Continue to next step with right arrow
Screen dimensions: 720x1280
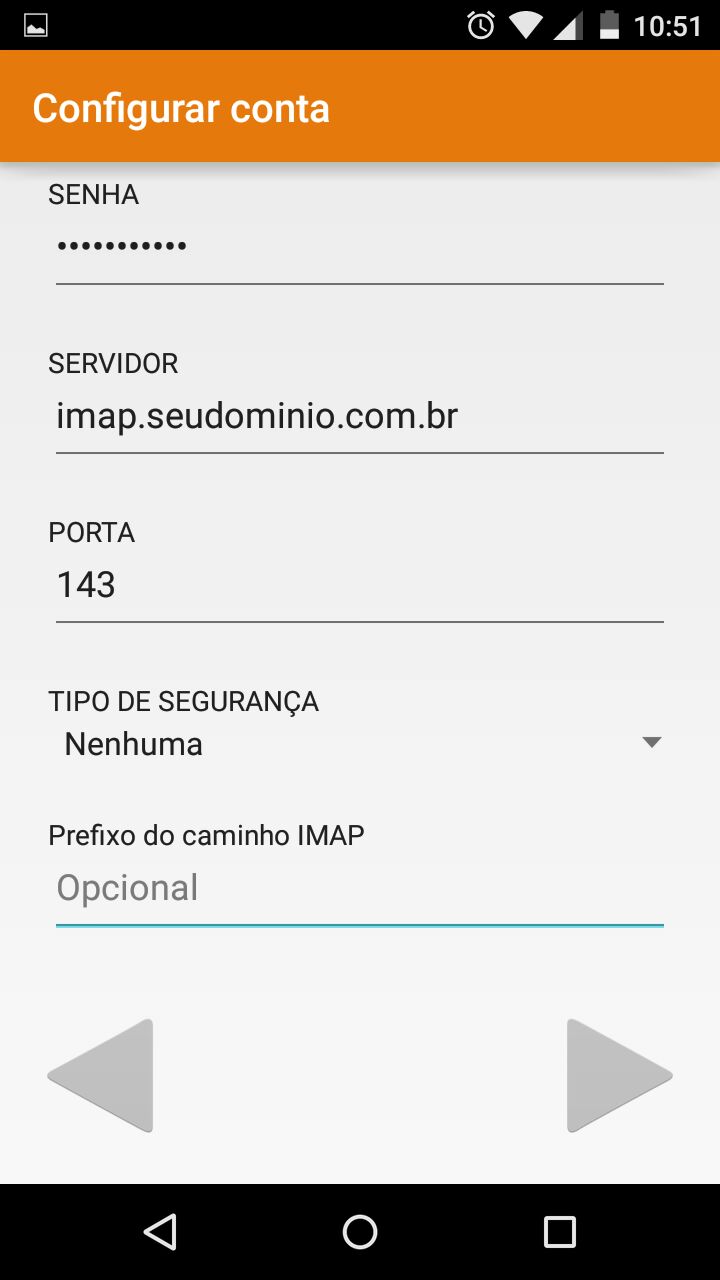[618, 1076]
